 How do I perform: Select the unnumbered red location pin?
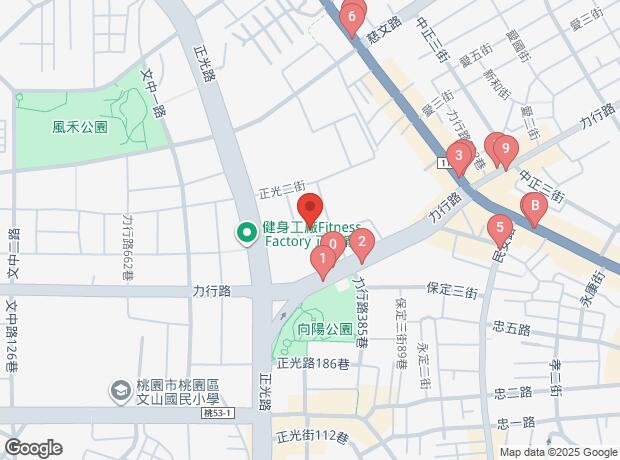point(309,206)
